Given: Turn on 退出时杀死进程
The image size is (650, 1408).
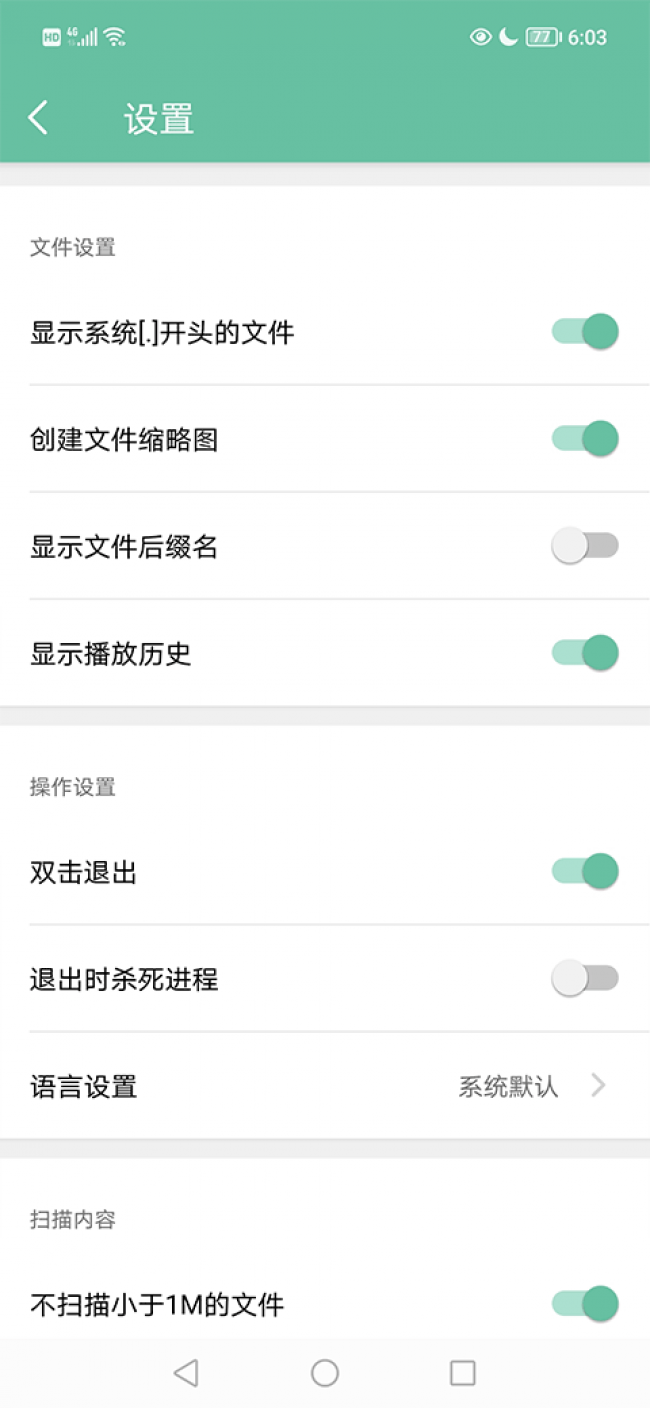Looking at the screenshot, I should click(585, 978).
